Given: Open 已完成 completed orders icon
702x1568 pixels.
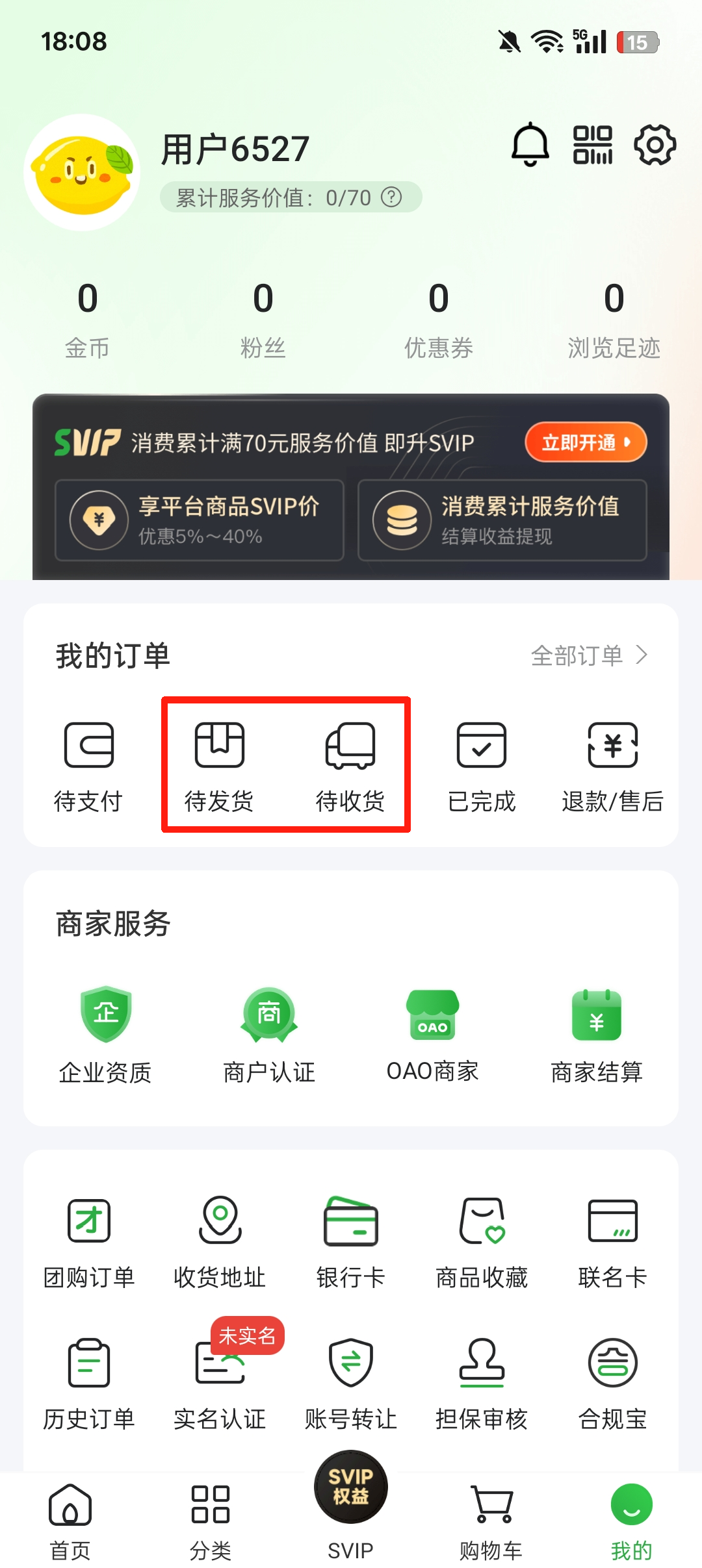Looking at the screenshot, I should (x=481, y=747).
